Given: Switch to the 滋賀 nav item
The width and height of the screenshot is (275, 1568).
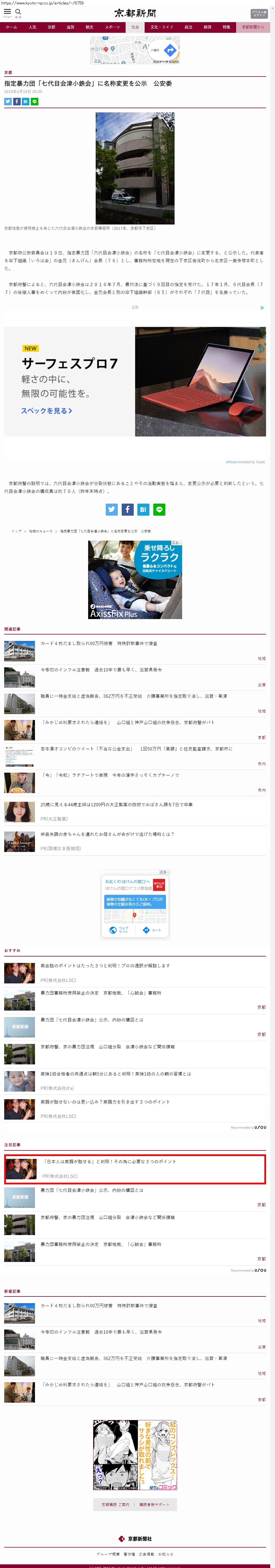Looking at the screenshot, I should tap(70, 27).
